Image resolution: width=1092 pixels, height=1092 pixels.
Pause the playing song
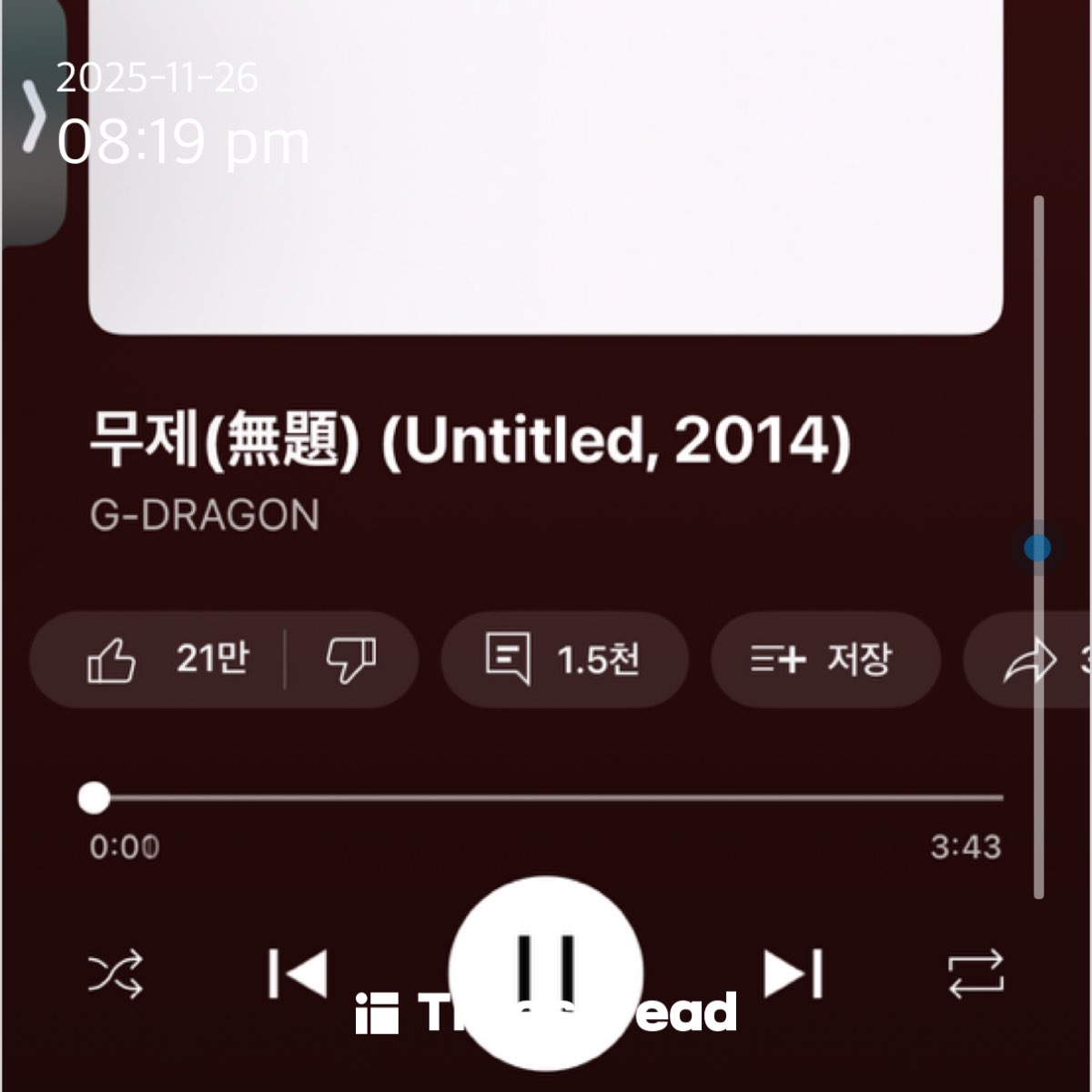point(546,972)
